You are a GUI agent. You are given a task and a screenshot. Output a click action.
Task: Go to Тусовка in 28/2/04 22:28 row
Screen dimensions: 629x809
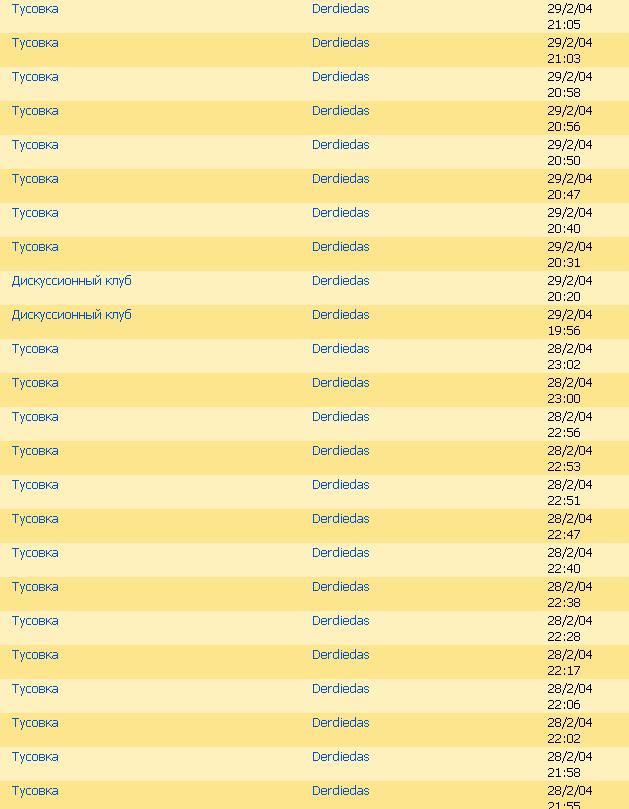pyautogui.click(x=35, y=621)
